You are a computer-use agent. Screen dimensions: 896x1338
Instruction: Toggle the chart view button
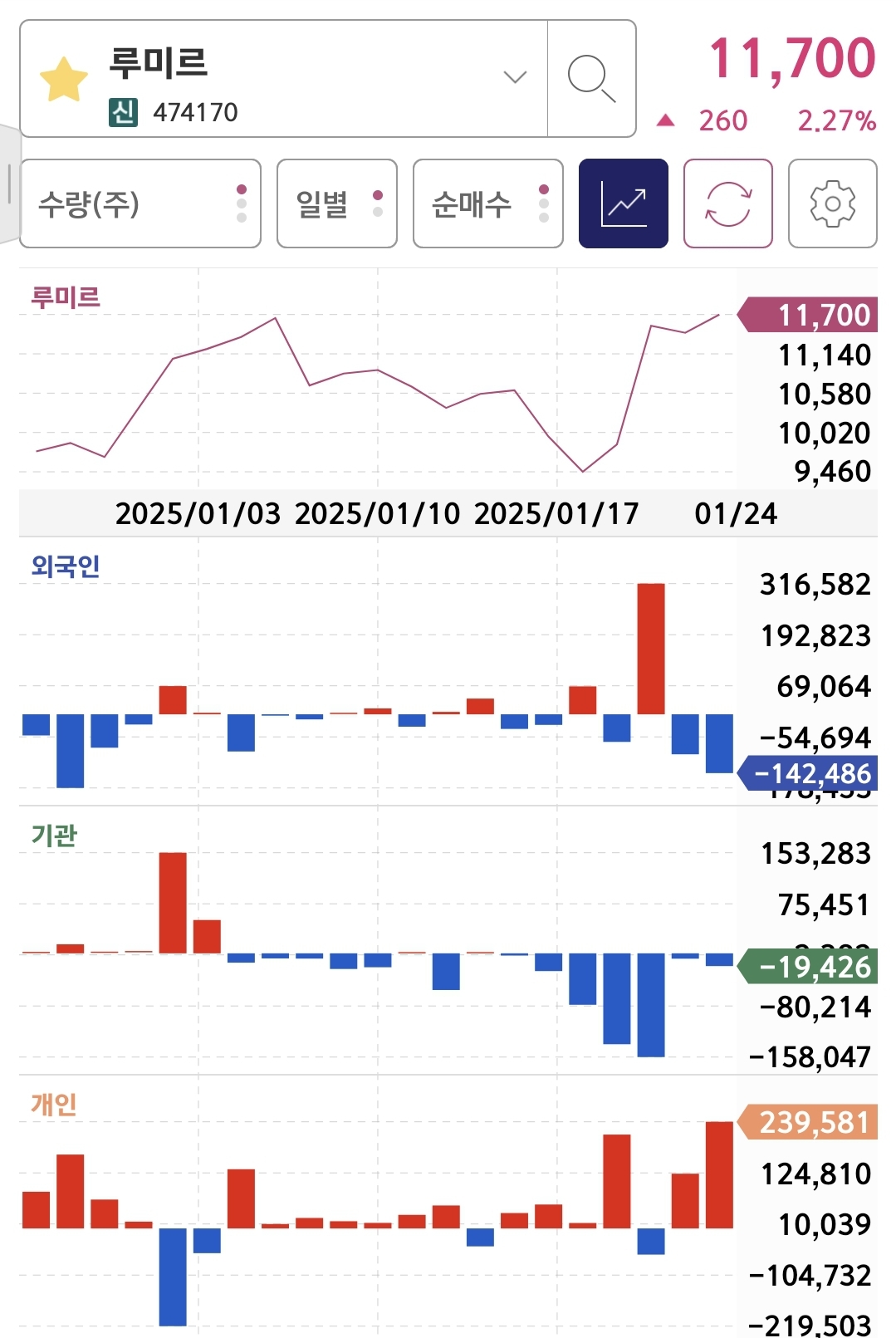624,203
